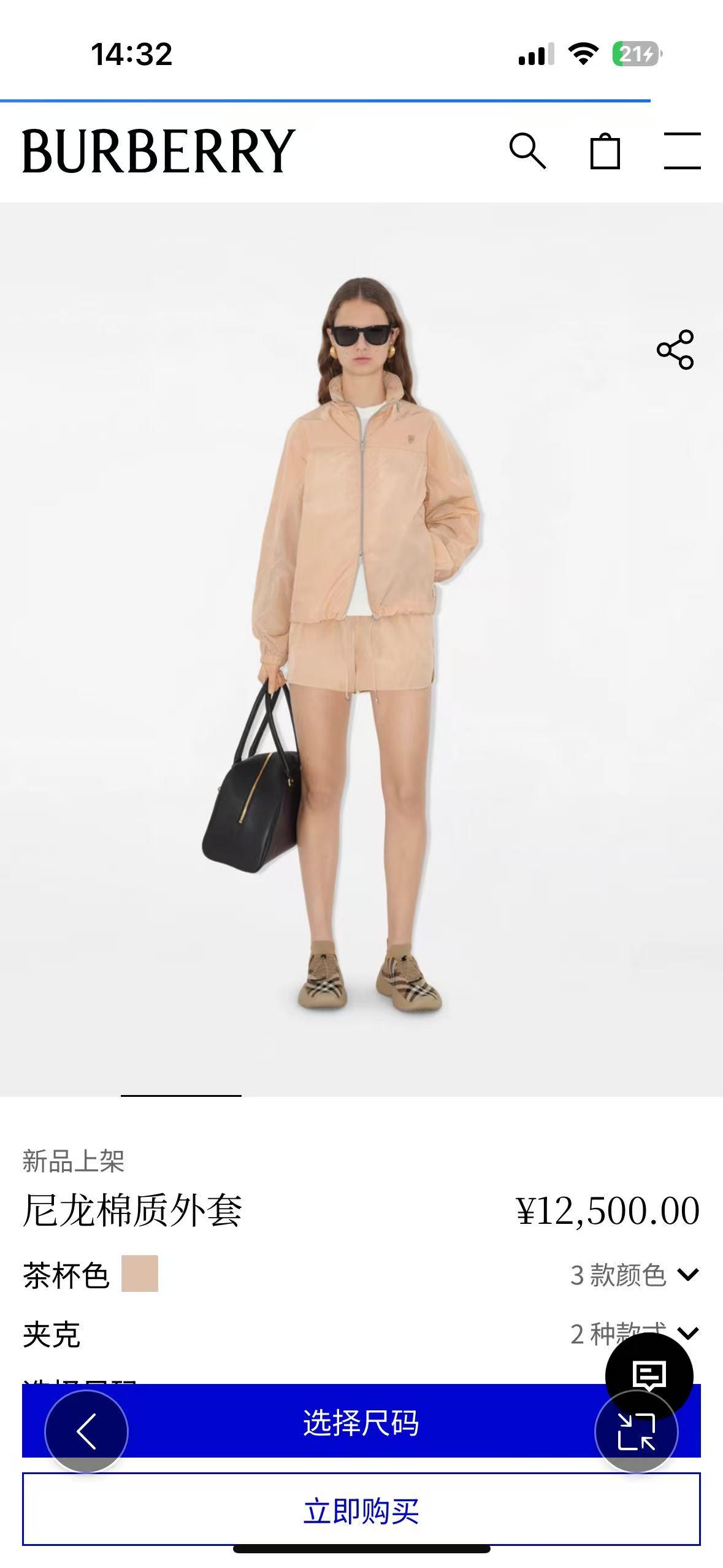
Task: Share this jacket product
Action: pyautogui.click(x=675, y=350)
